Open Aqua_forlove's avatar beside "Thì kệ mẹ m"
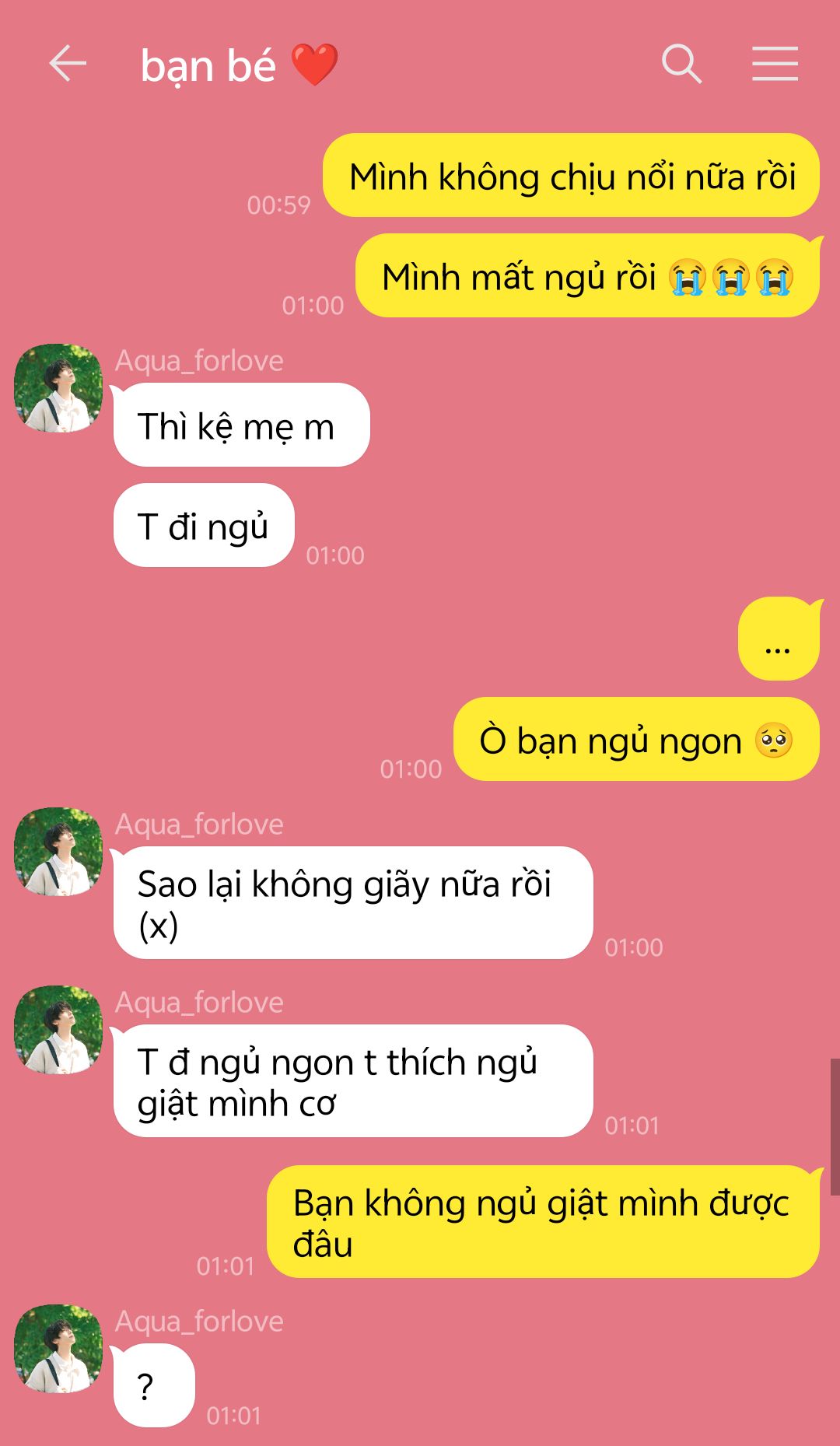Image resolution: width=840 pixels, height=1446 pixels. (58, 387)
